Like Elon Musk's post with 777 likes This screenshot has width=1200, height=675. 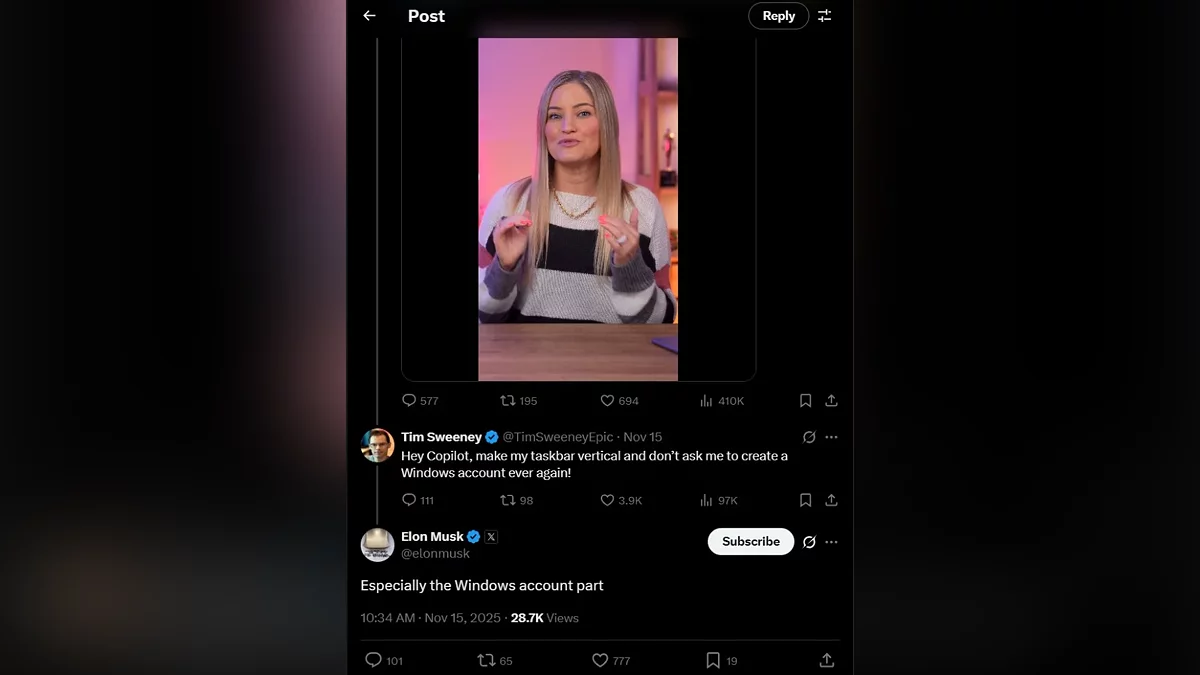point(600,660)
